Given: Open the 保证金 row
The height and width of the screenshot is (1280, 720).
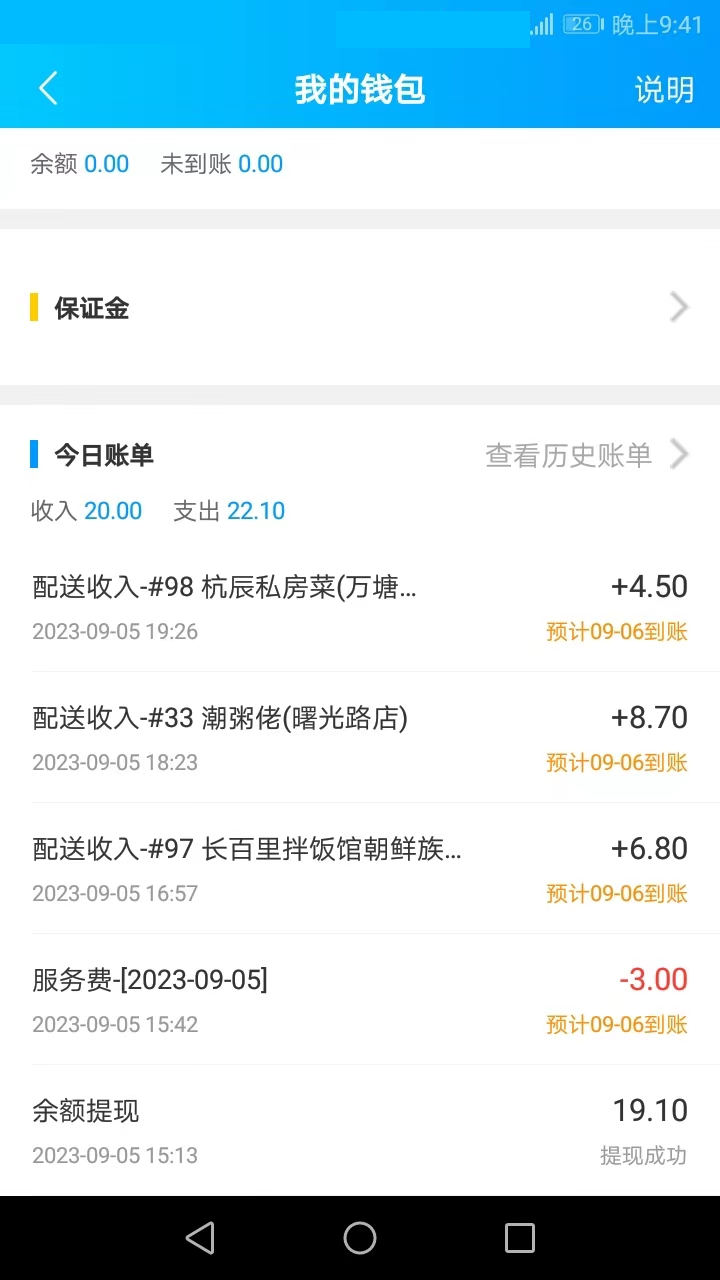Looking at the screenshot, I should (x=360, y=307).
